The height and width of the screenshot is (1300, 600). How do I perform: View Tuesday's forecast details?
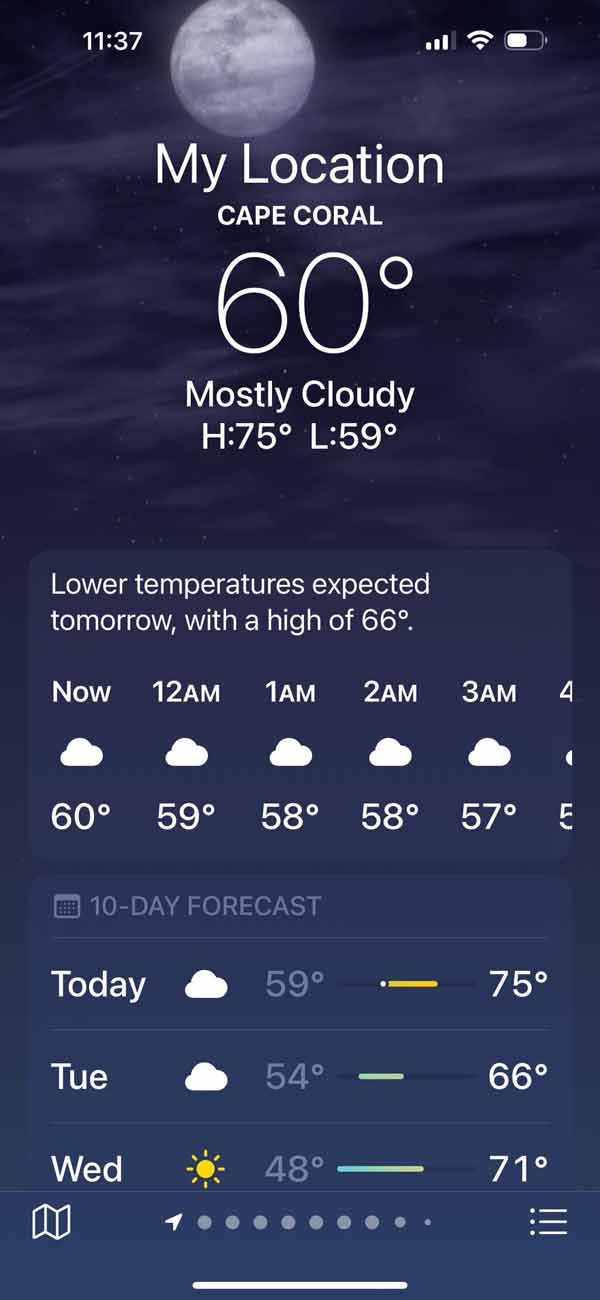pos(299,1076)
